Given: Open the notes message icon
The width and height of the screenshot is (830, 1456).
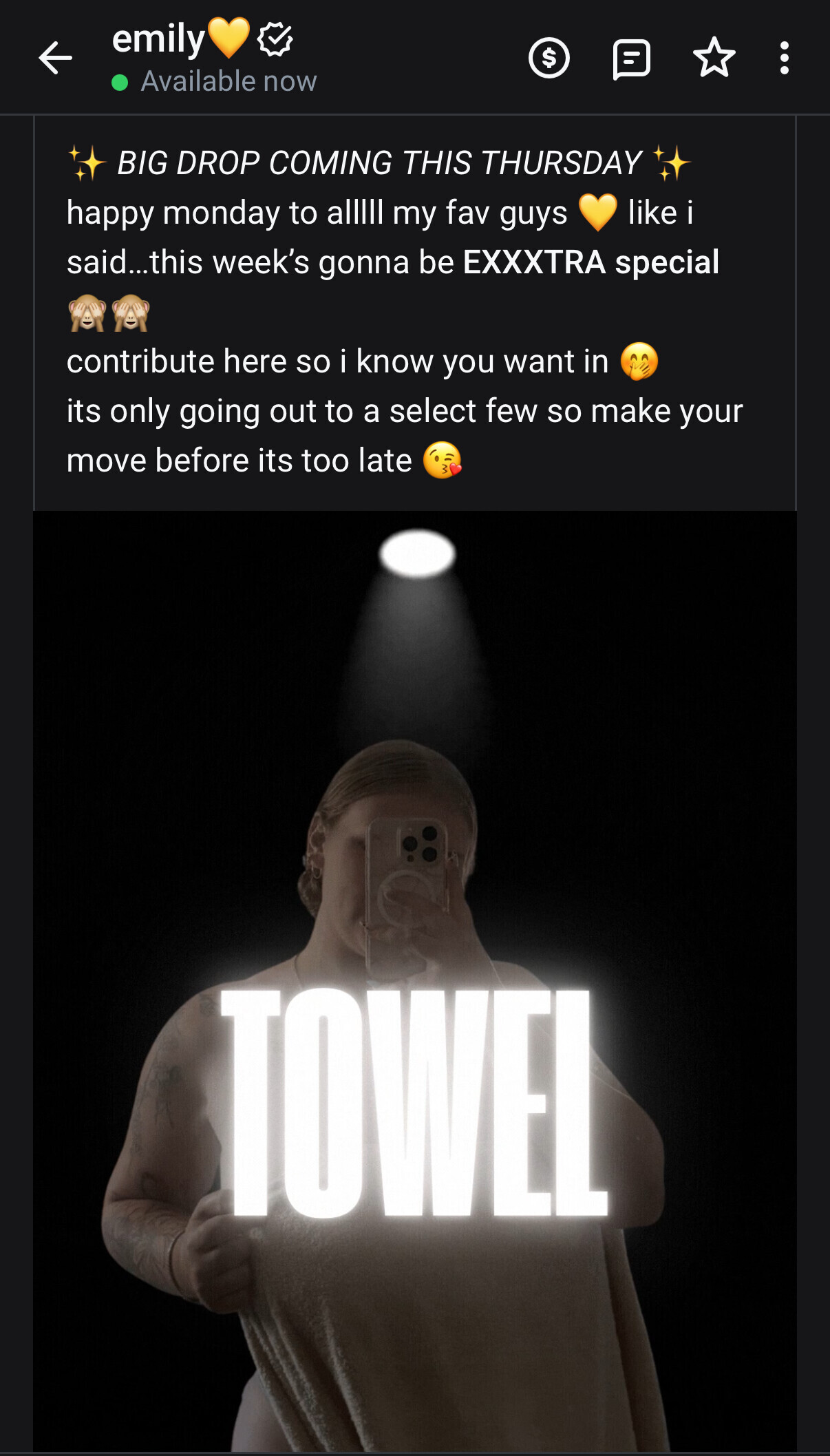Looking at the screenshot, I should tap(631, 59).
